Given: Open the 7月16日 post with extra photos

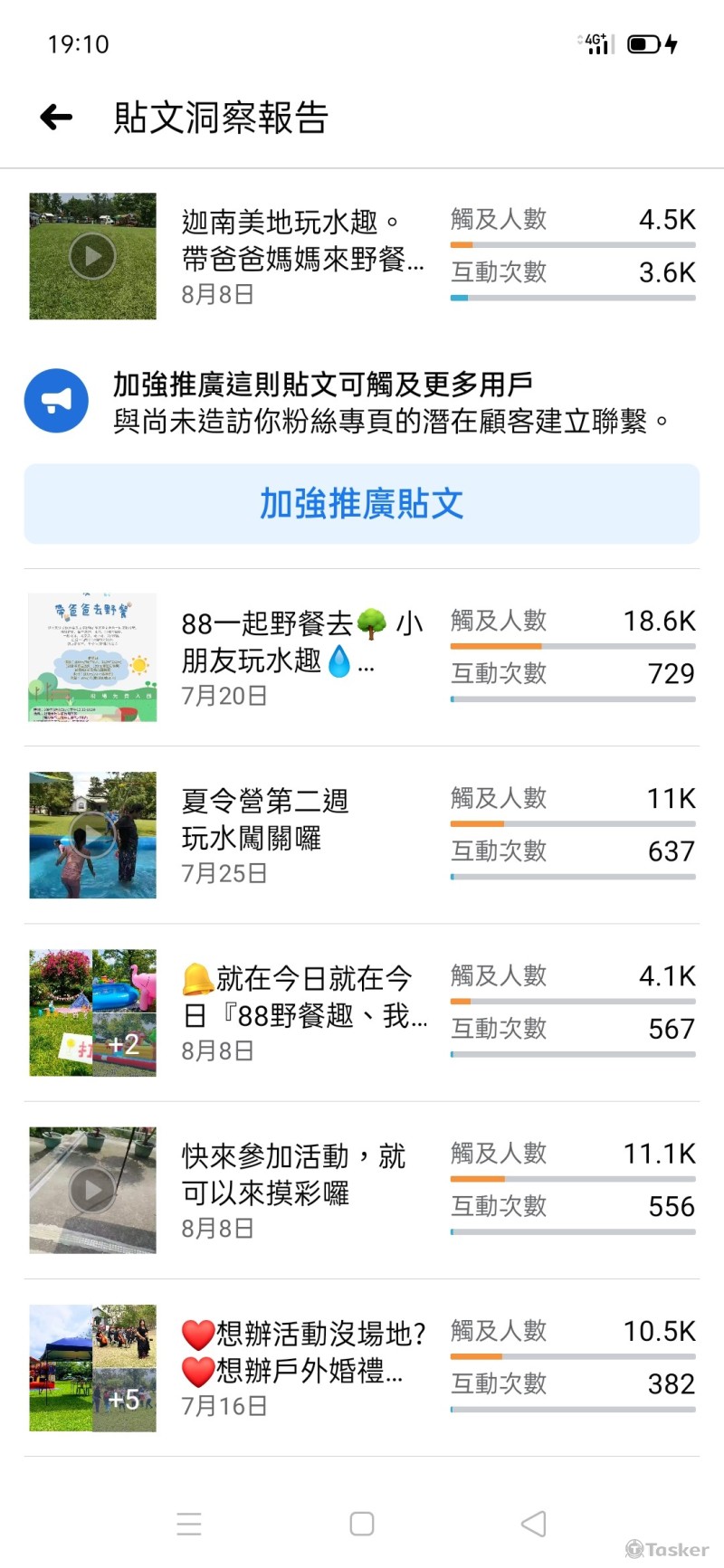Looking at the screenshot, I should [223, 1406].
